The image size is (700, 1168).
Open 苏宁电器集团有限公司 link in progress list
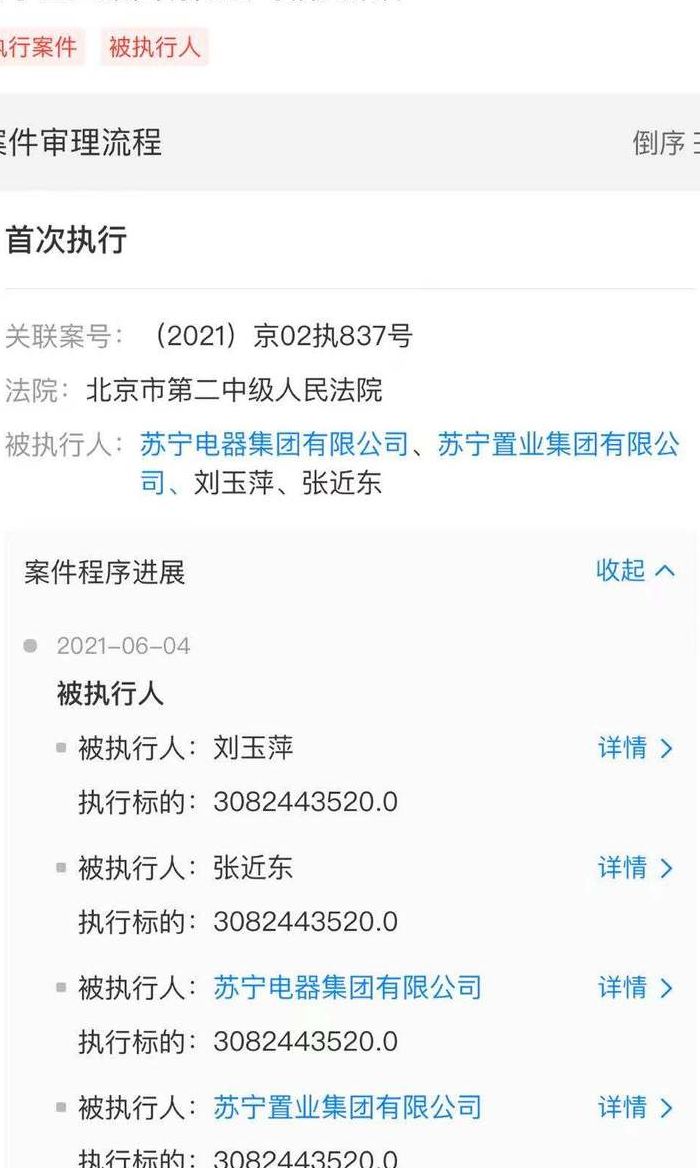tap(348, 987)
